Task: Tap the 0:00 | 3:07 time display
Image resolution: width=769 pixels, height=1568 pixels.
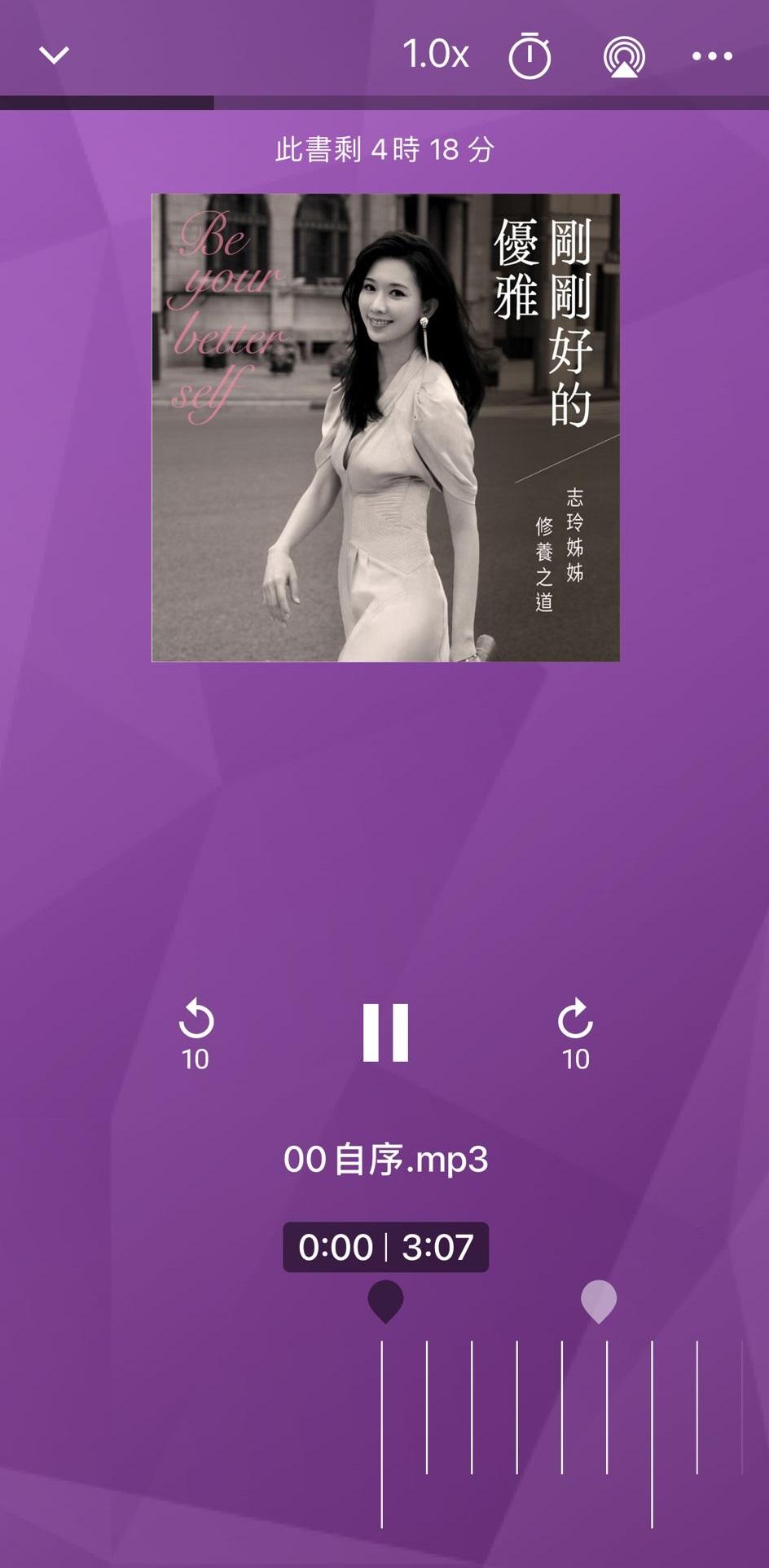Action: point(384,1246)
